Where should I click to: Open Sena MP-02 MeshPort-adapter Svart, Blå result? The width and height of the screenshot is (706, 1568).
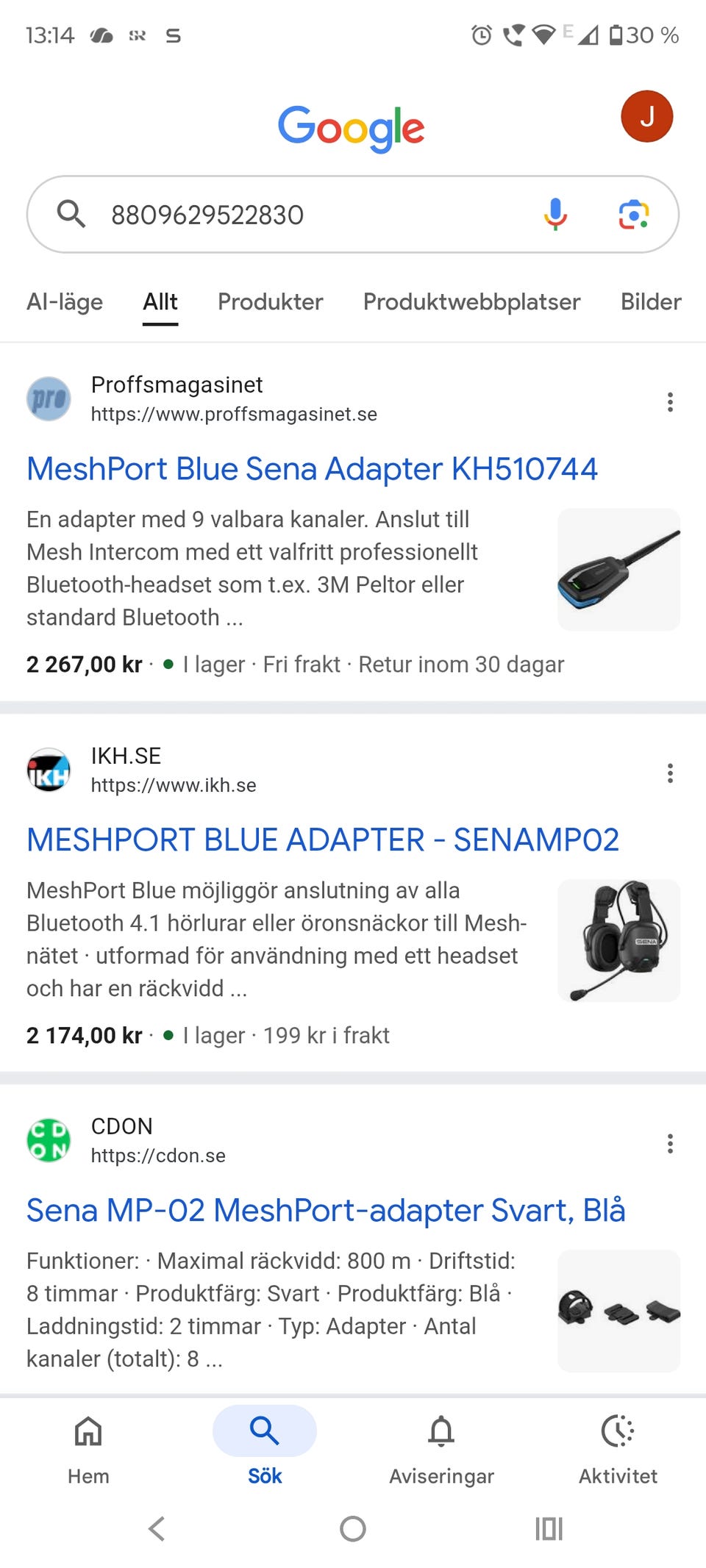(x=326, y=1210)
